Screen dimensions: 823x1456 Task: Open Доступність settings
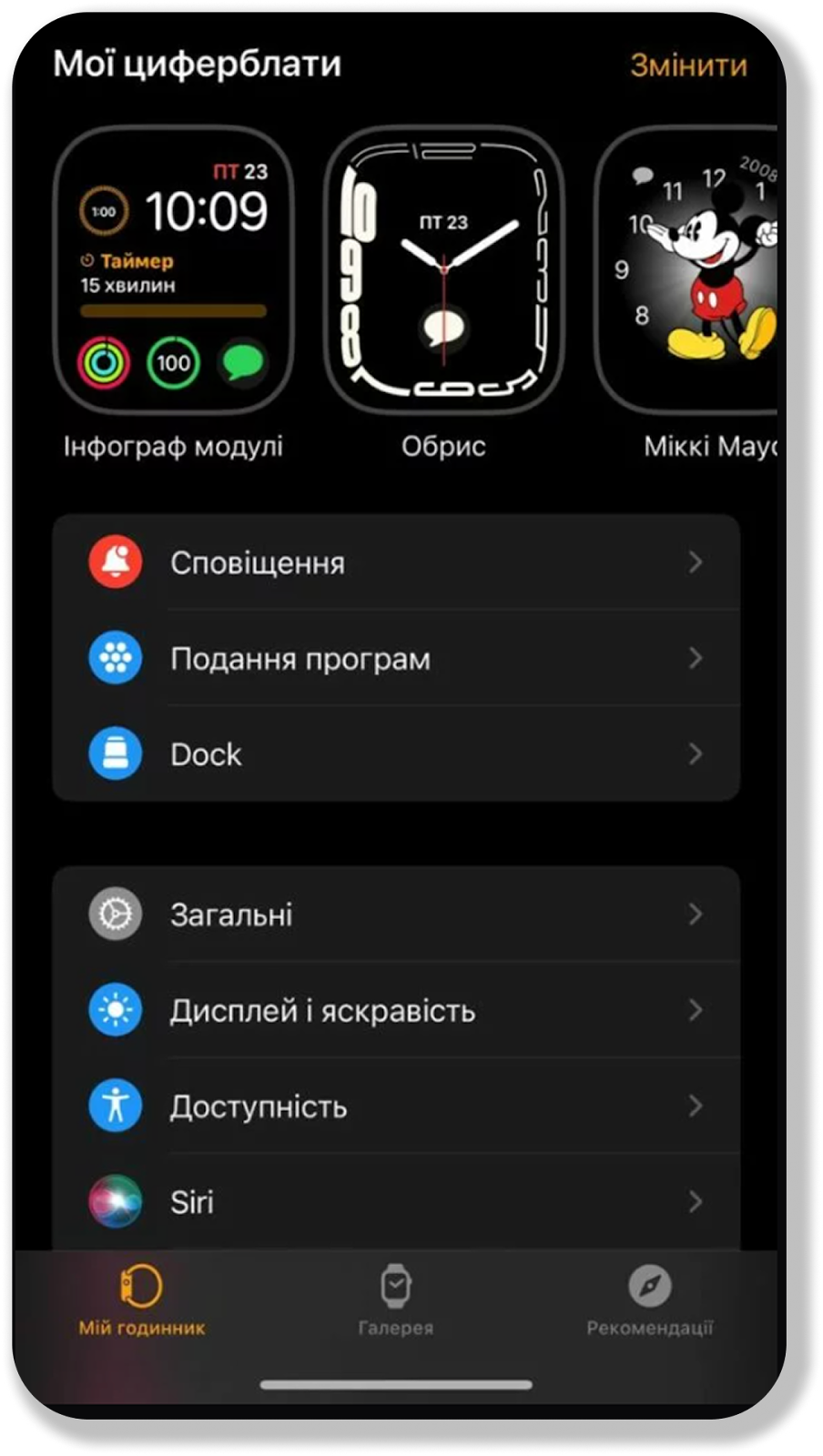[396, 1106]
